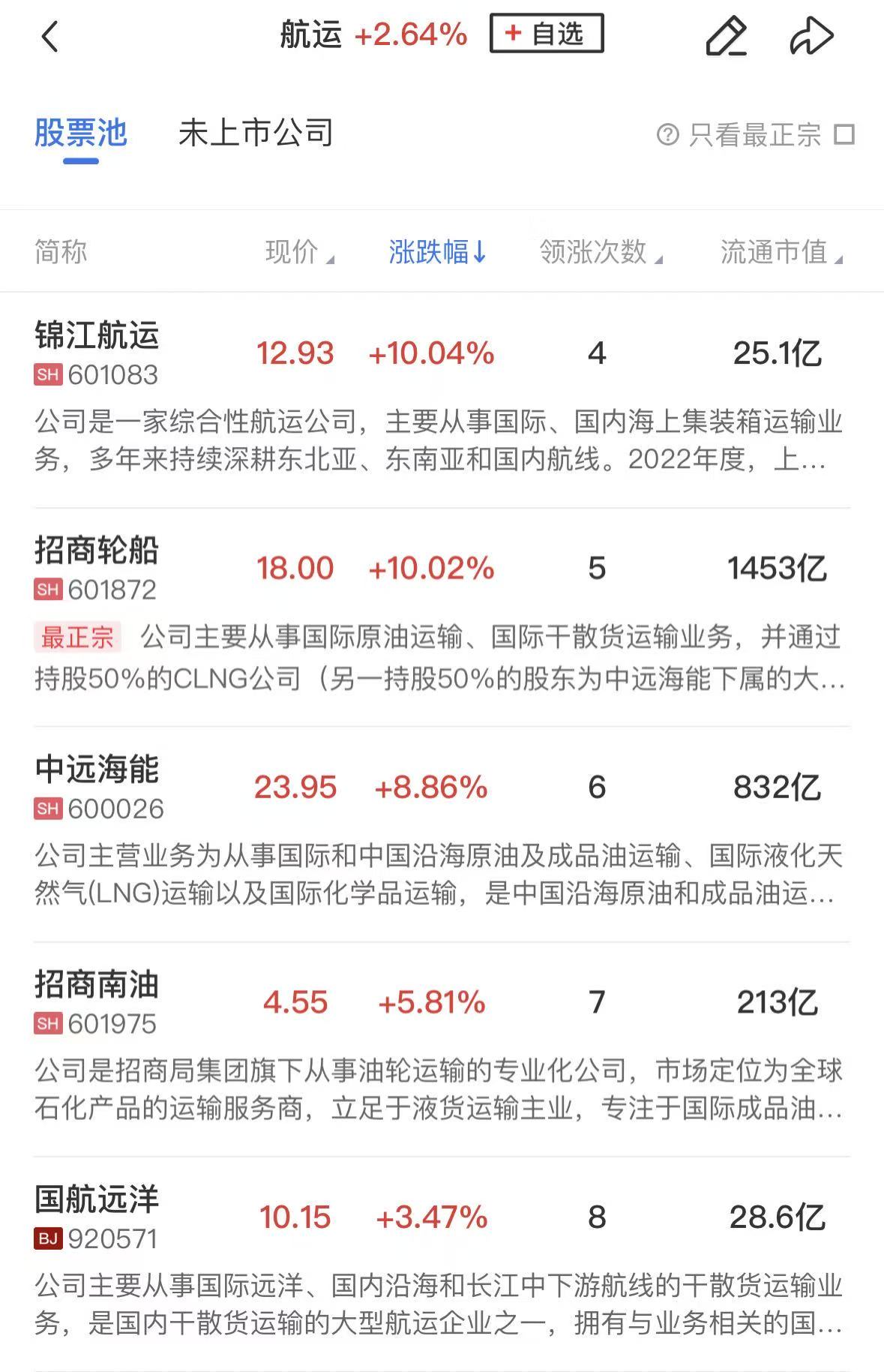Image resolution: width=884 pixels, height=1372 pixels.
Task: Sort stocks by 领涨次数
Action: coord(600,252)
